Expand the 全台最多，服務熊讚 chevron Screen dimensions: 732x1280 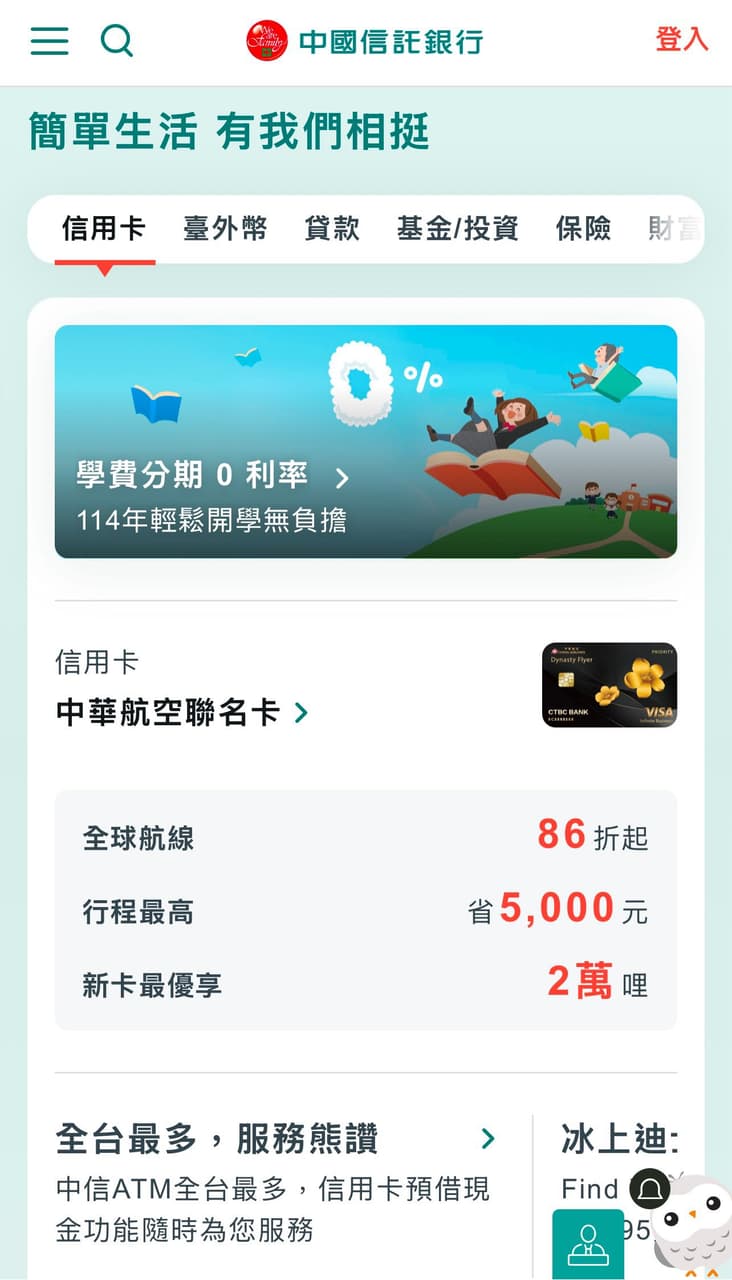[x=489, y=1139]
